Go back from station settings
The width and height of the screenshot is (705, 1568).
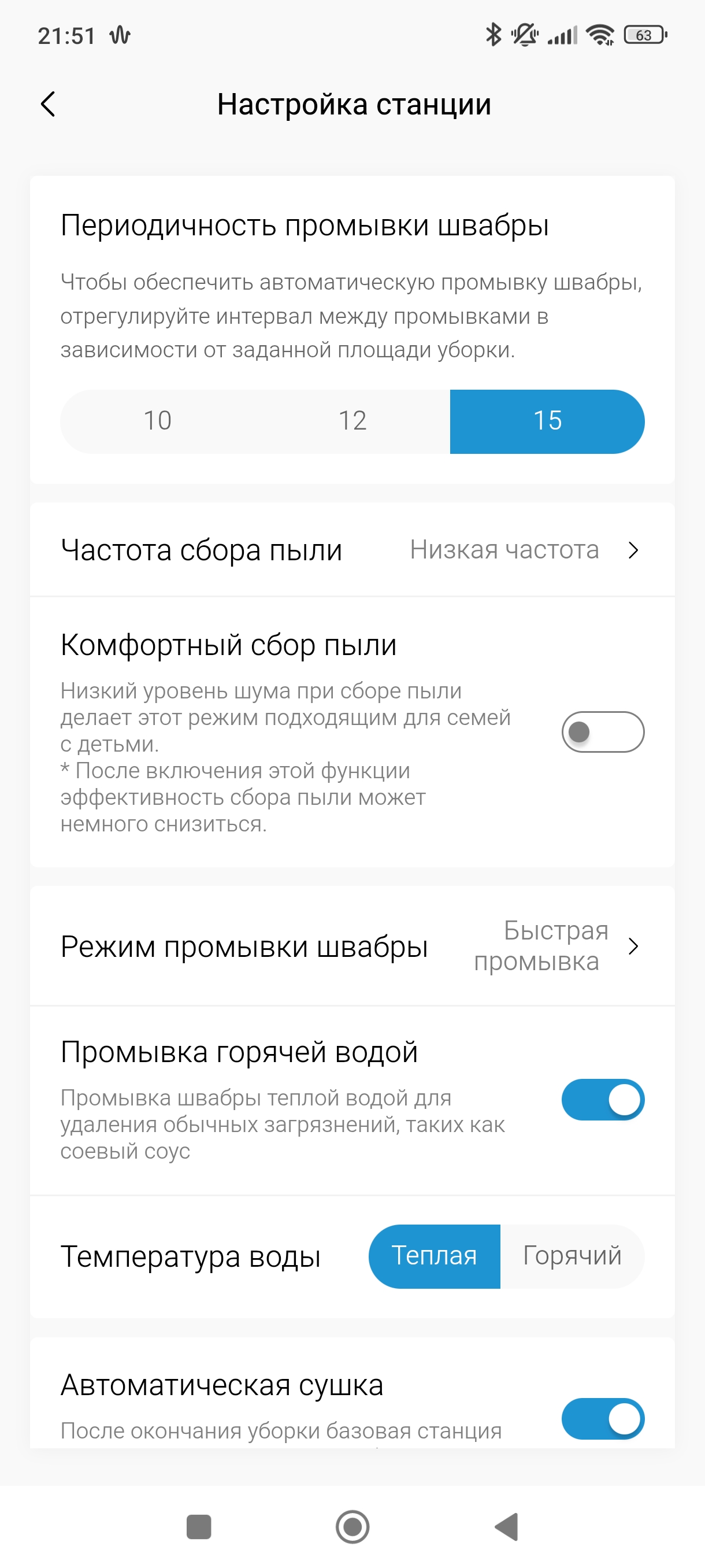pos(48,104)
